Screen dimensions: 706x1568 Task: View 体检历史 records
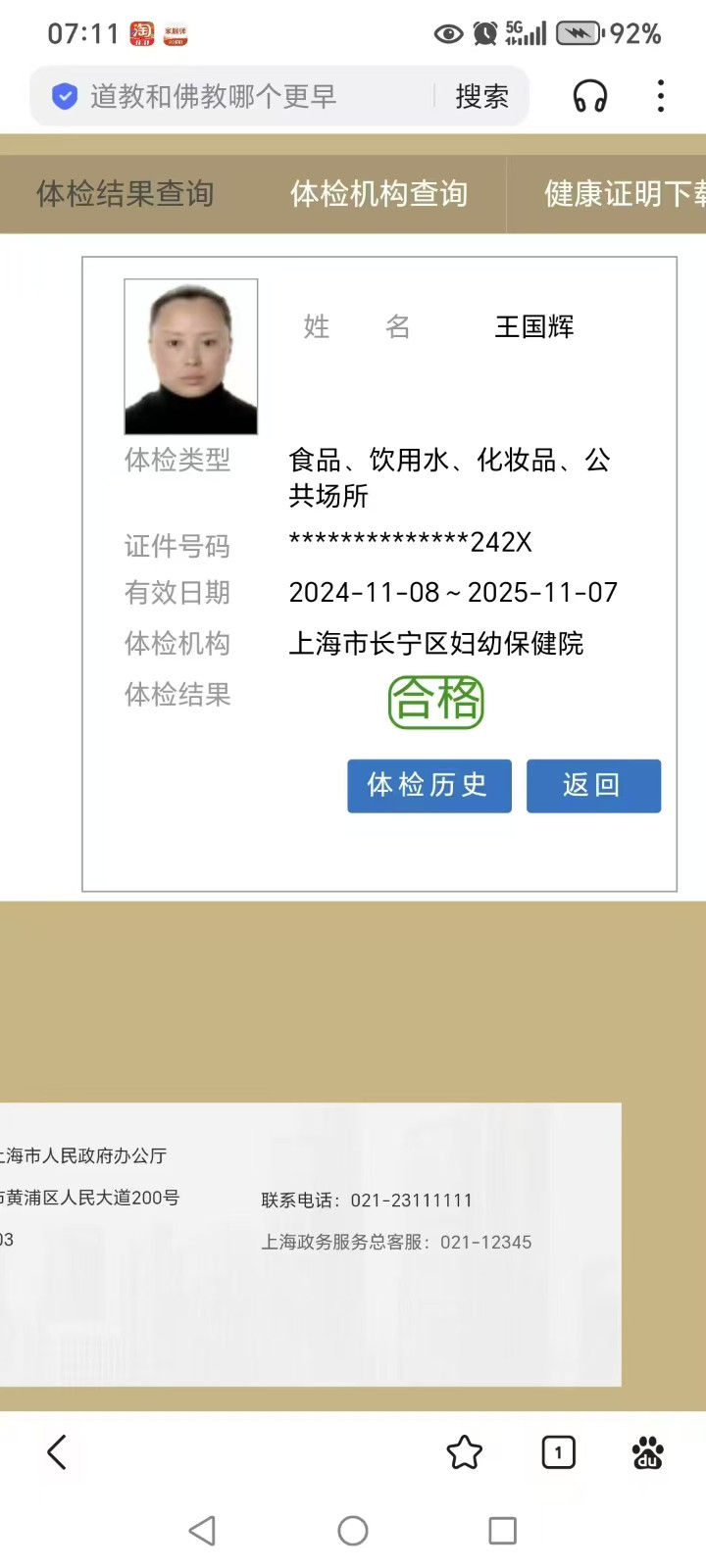point(429,786)
